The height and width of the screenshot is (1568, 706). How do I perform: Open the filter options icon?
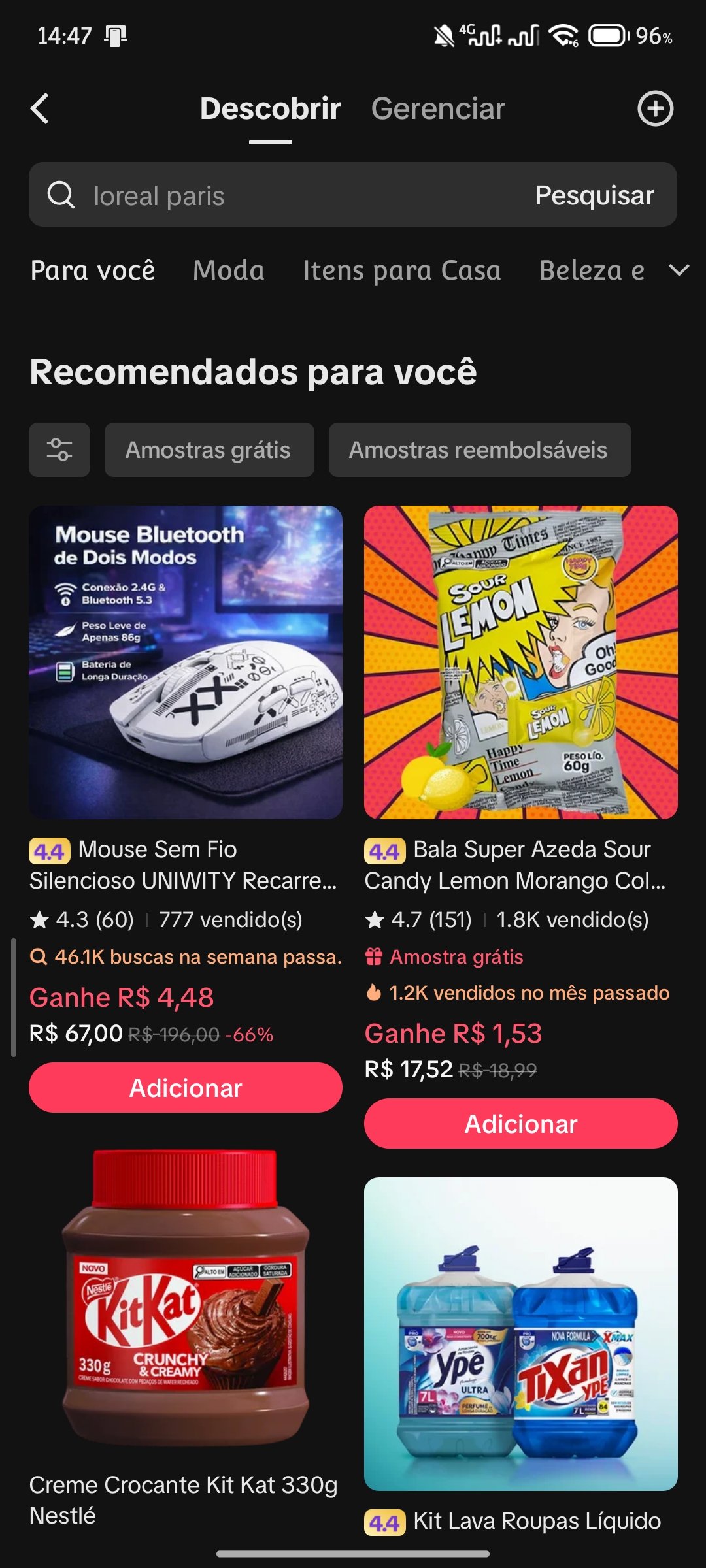(x=59, y=449)
